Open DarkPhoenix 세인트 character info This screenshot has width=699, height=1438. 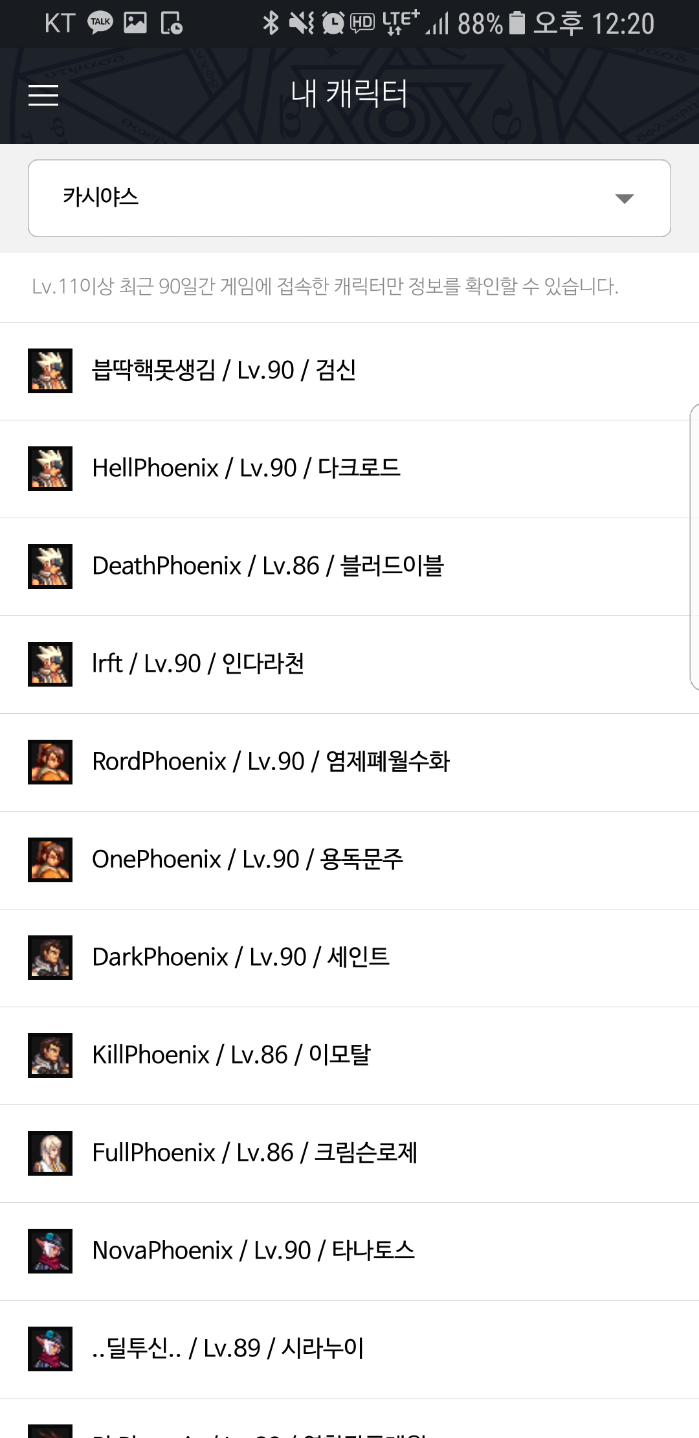click(240, 957)
